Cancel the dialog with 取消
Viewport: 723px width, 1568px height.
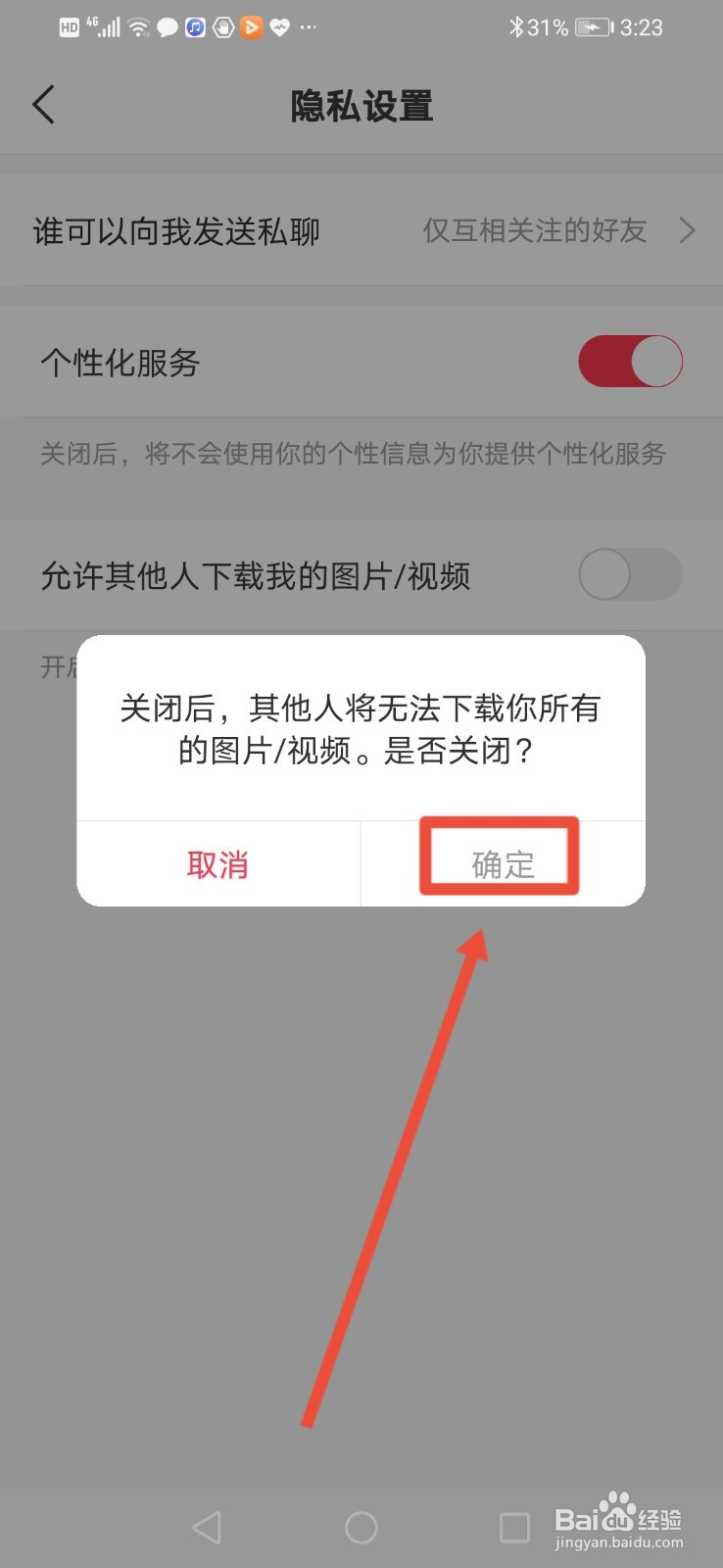click(x=217, y=864)
